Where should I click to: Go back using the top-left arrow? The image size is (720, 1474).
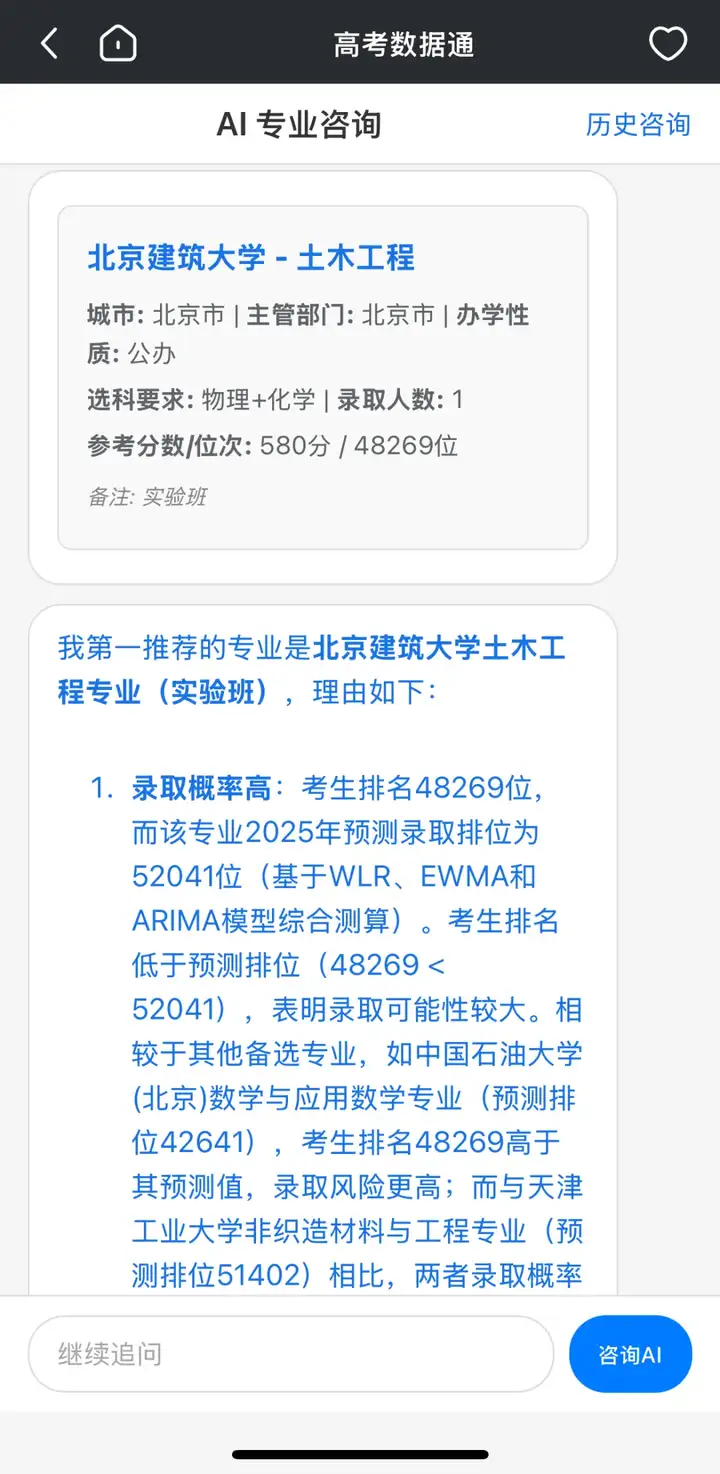coord(49,44)
